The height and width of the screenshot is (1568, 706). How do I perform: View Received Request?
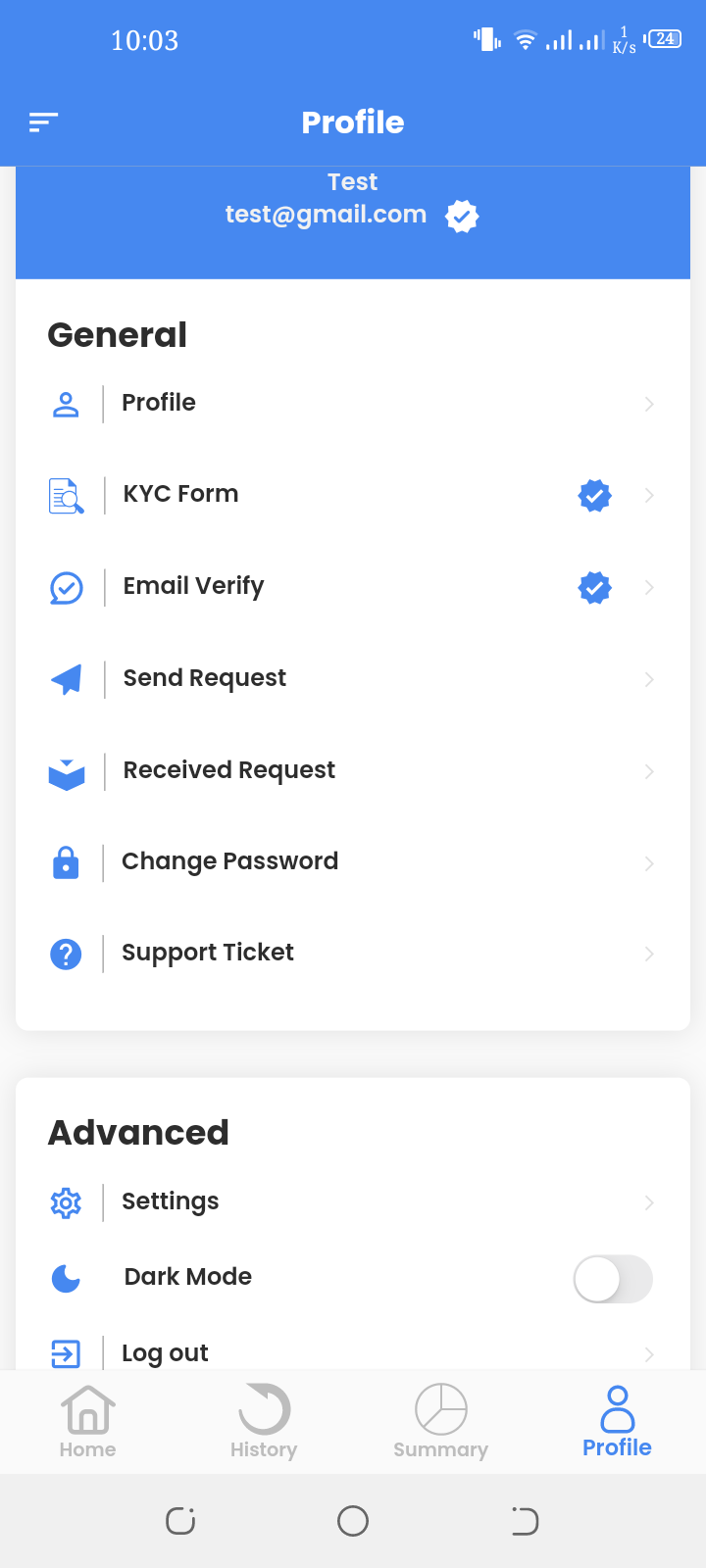click(x=353, y=771)
